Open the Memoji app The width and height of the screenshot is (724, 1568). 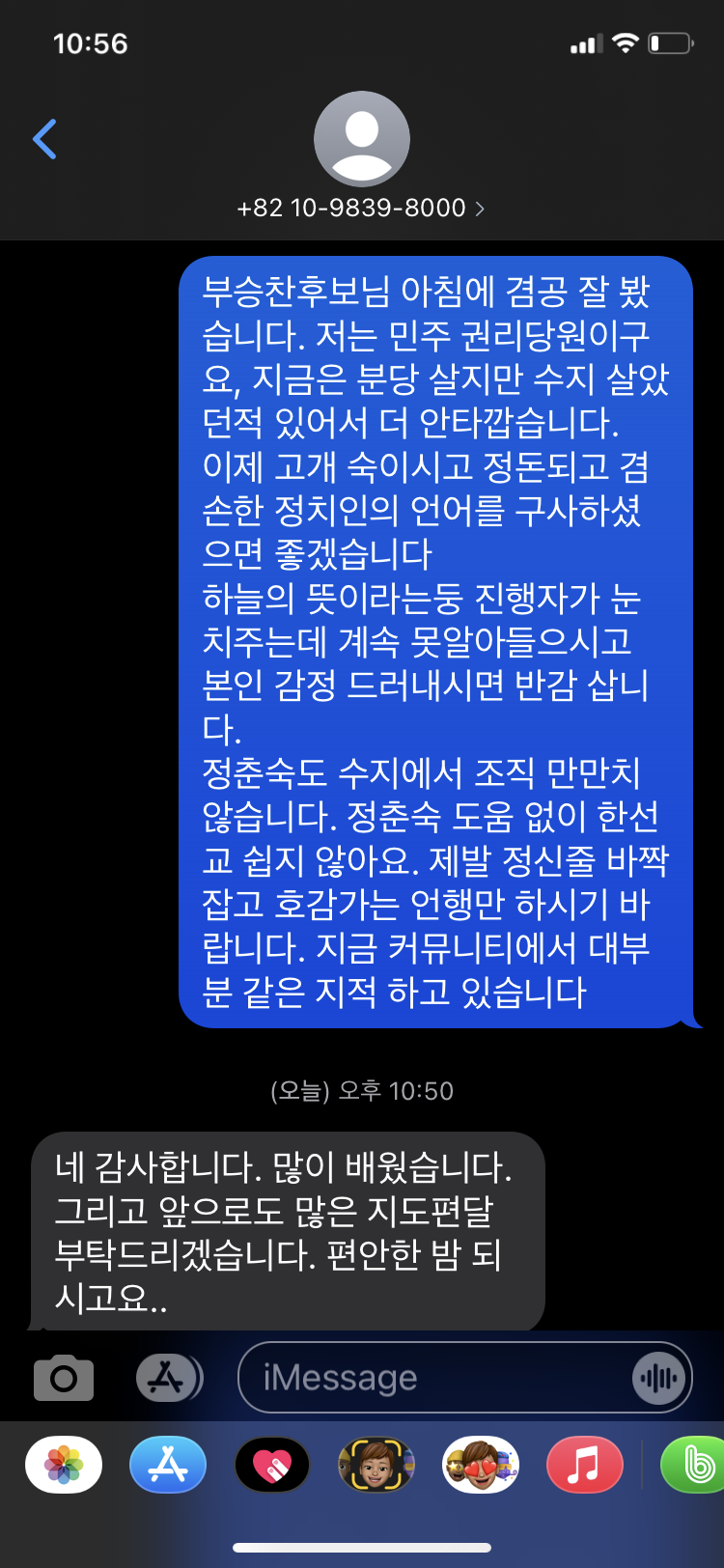[x=376, y=1464]
